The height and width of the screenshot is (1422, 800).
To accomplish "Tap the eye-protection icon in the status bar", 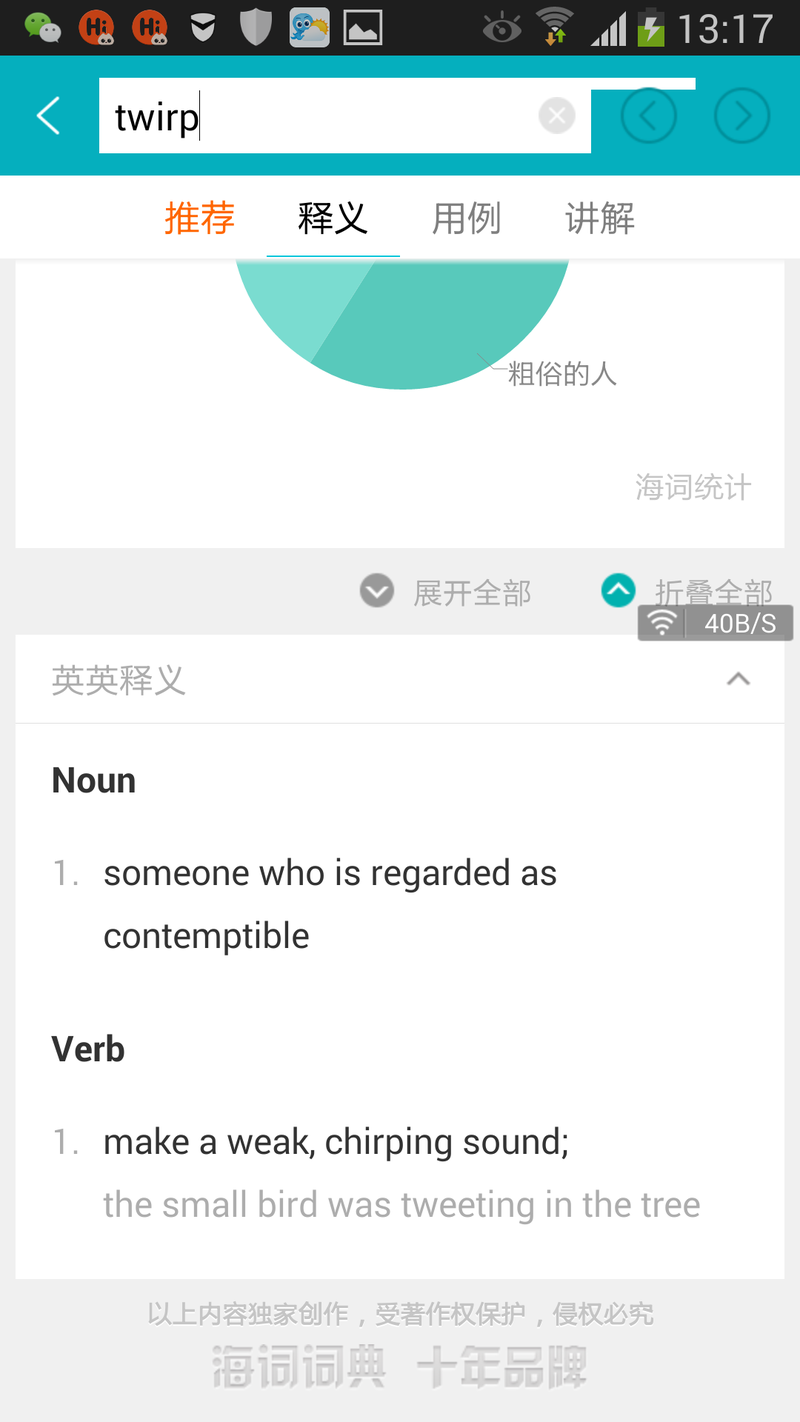I will tap(502, 27).
